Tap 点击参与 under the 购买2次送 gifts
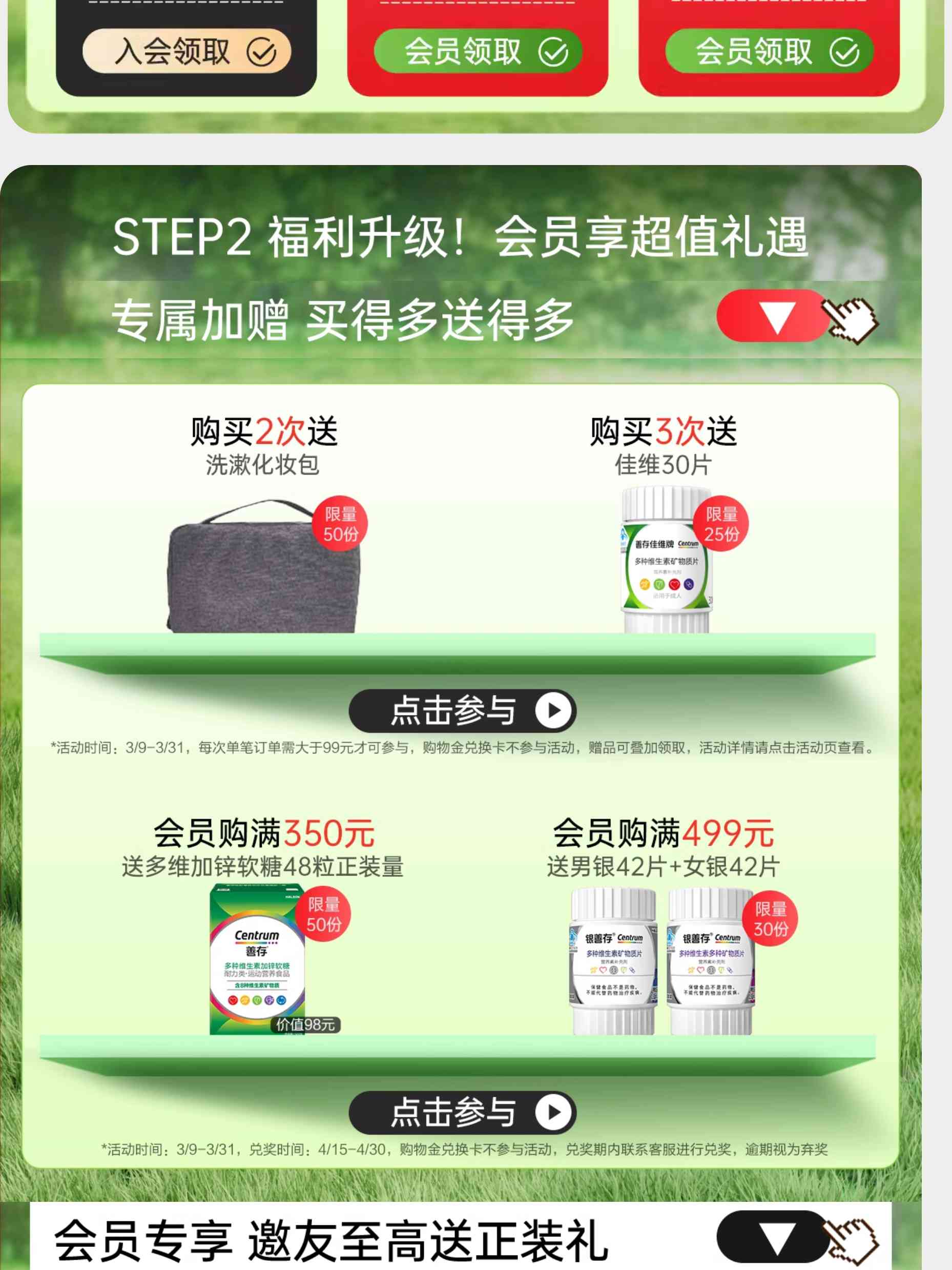This screenshot has height=1270, width=952. [463, 711]
